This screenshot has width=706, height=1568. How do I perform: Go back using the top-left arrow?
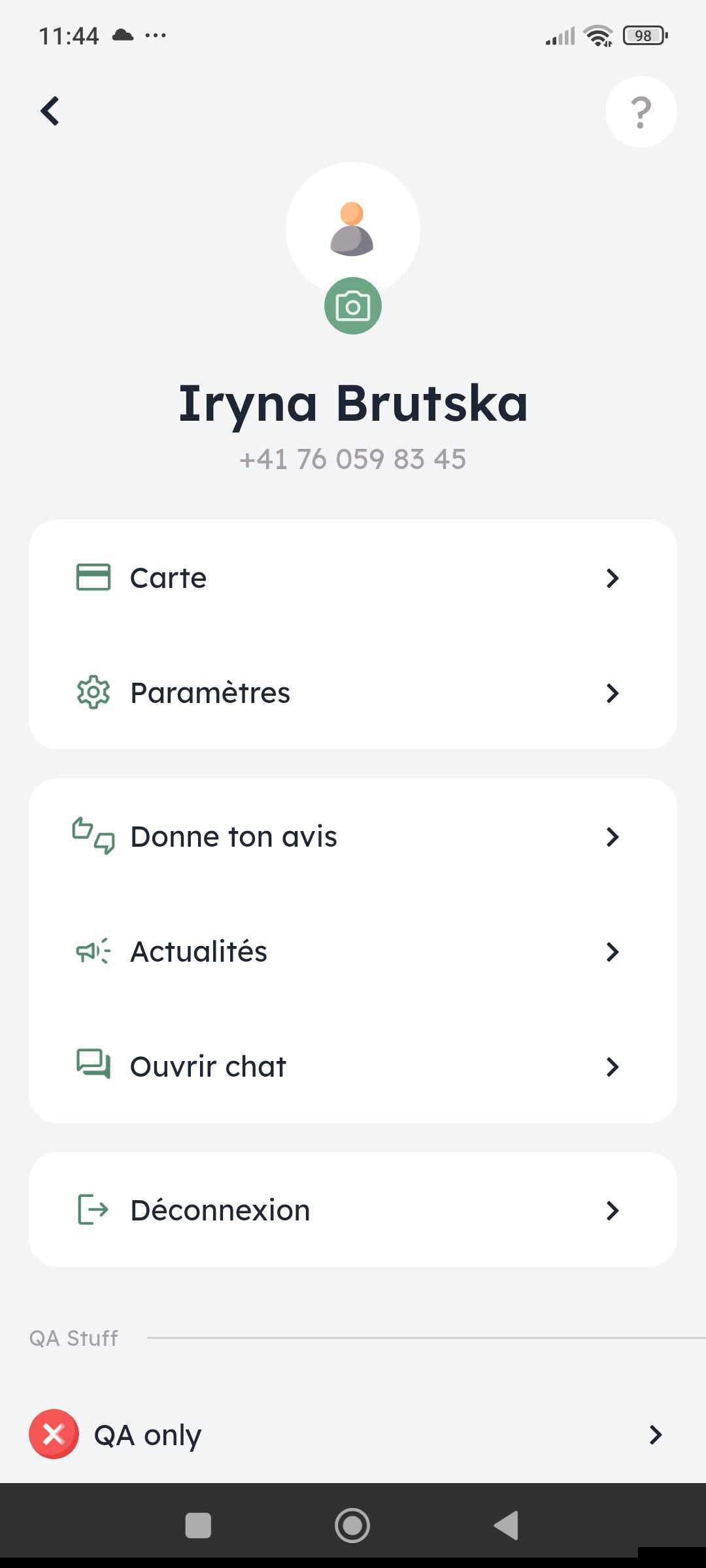50,111
